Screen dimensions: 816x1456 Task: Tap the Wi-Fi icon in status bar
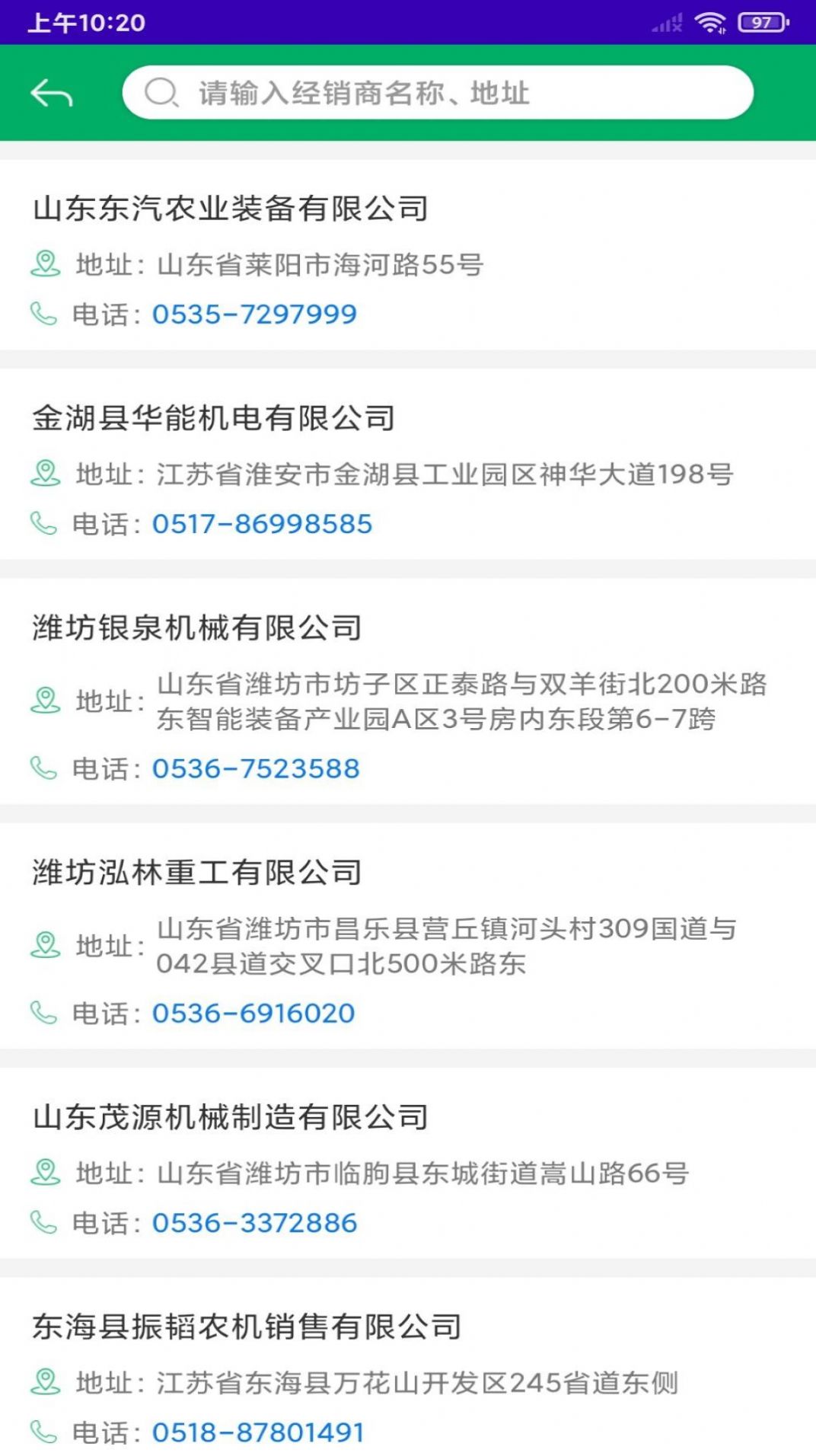pos(711,23)
